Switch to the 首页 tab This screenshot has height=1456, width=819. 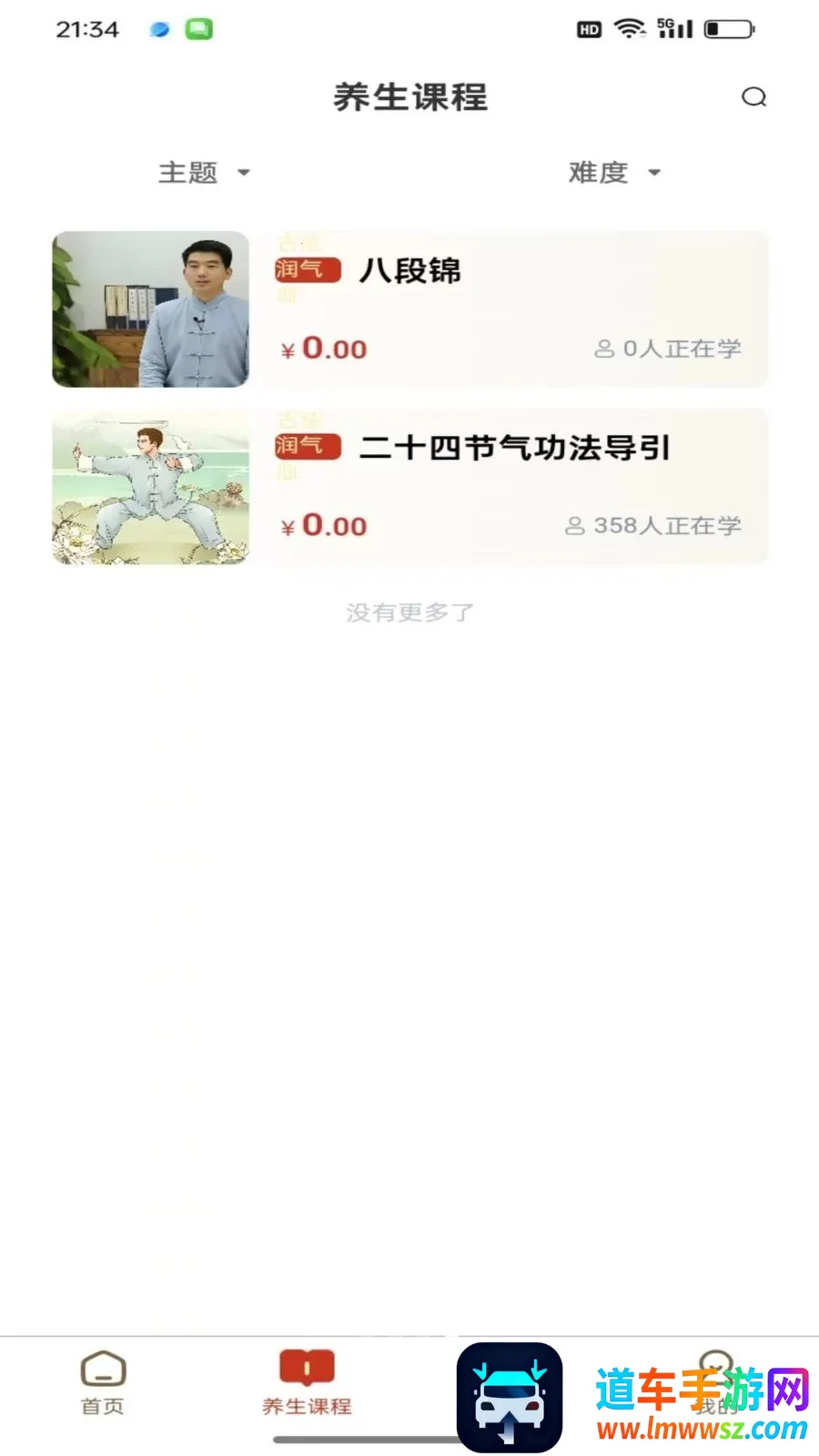(x=103, y=1383)
